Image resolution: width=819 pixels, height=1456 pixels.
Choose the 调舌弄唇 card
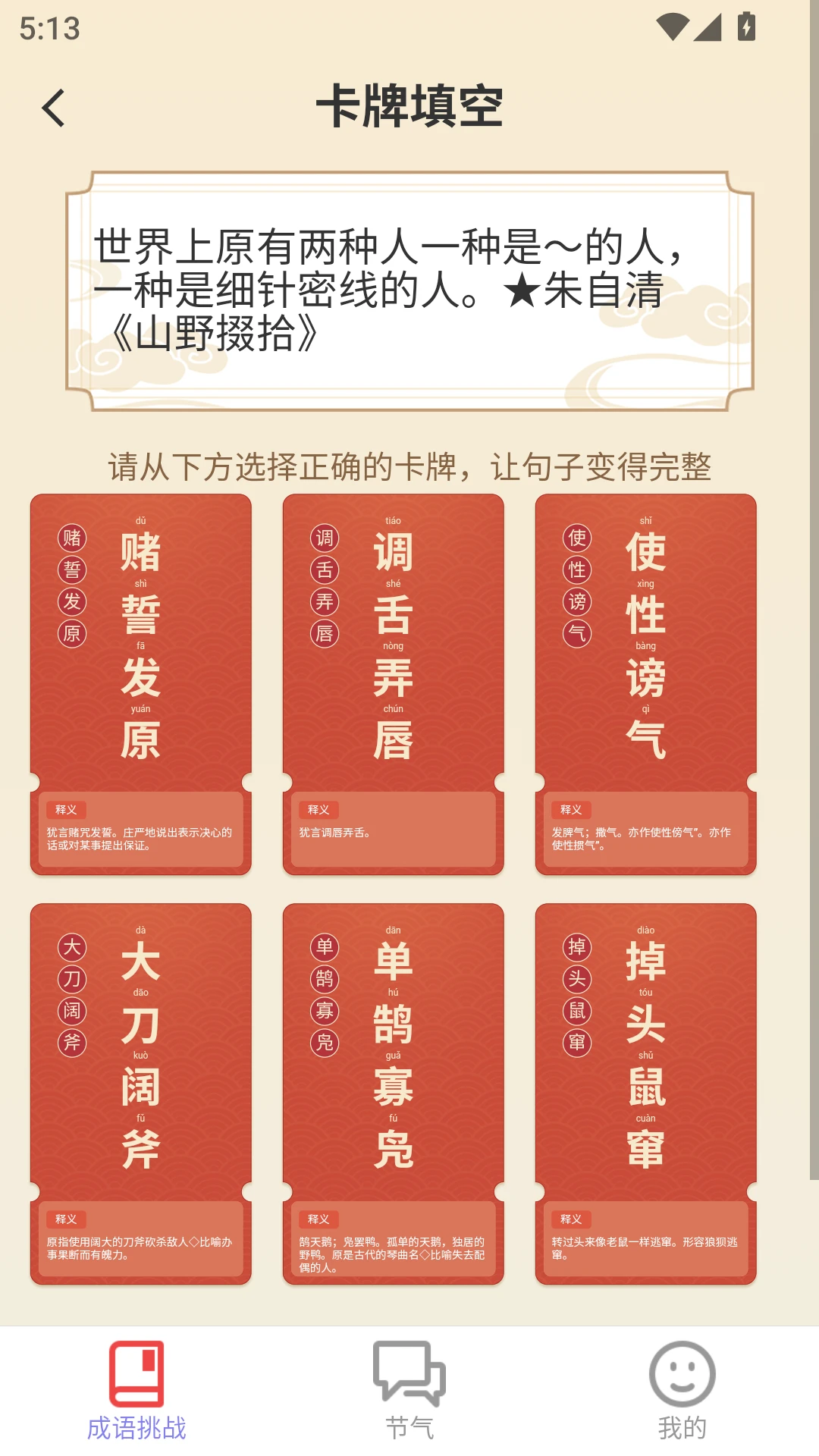pyautogui.click(x=393, y=682)
